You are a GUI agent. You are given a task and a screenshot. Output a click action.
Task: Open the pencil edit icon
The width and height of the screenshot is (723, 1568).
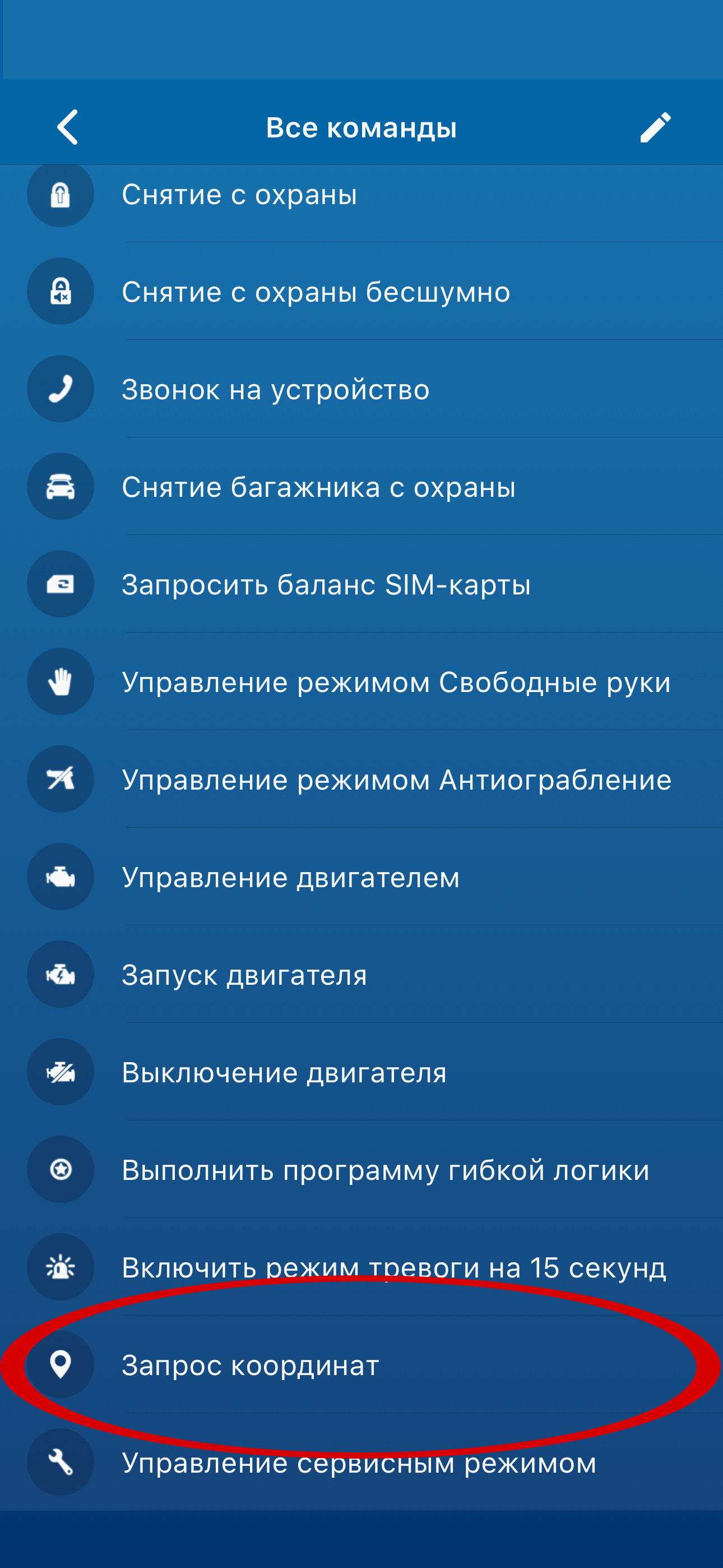[655, 127]
